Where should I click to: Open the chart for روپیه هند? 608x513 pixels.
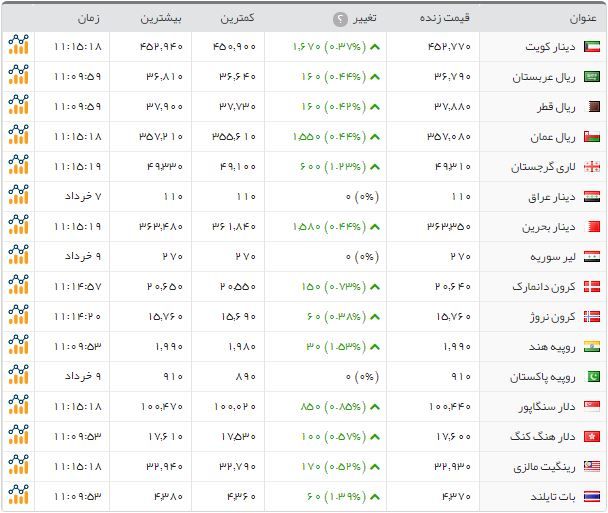[18, 346]
